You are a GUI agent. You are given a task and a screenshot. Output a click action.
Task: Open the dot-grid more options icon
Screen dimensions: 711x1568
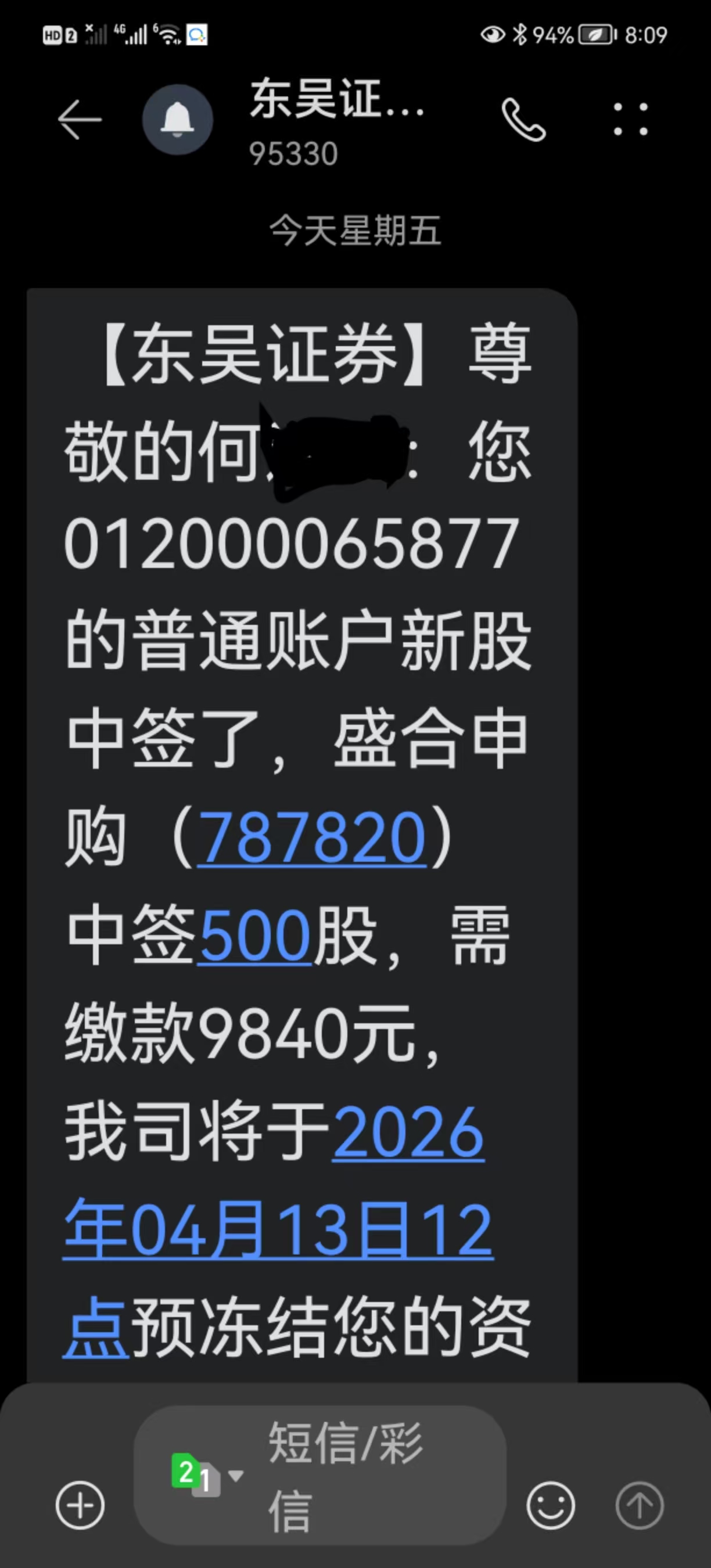pyautogui.click(x=631, y=119)
